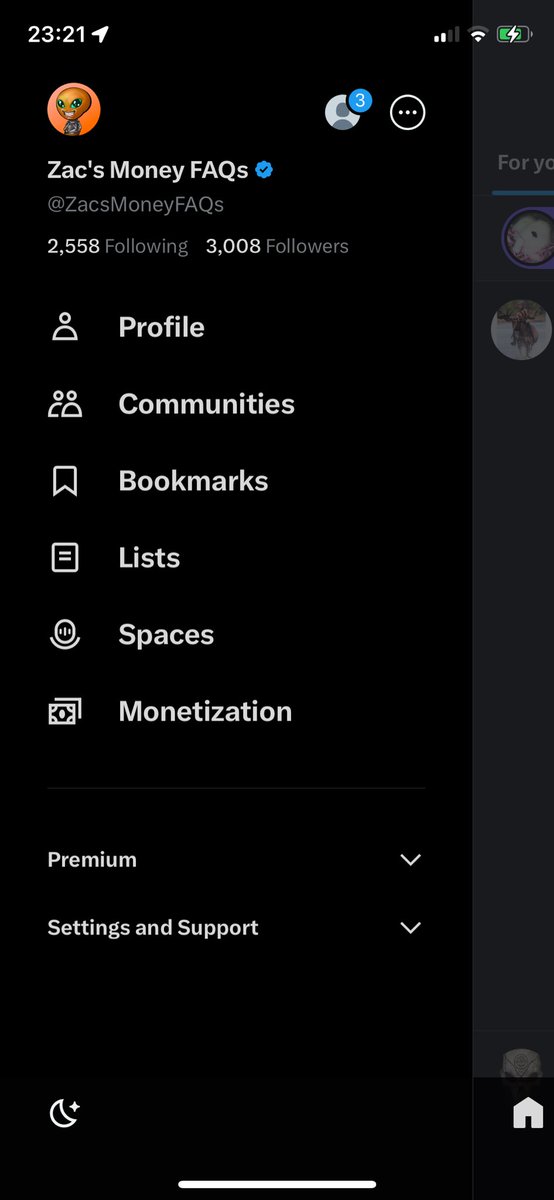The width and height of the screenshot is (554, 1200).
Task: Open Monetization
Action: pos(236,712)
